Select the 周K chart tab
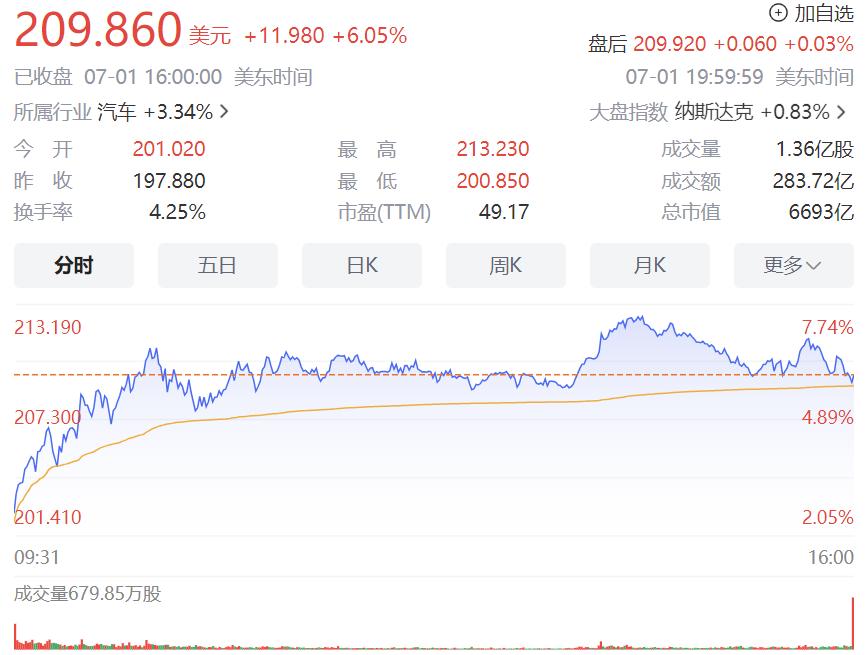Image resolution: width=865 pixels, height=655 pixels. click(x=505, y=265)
